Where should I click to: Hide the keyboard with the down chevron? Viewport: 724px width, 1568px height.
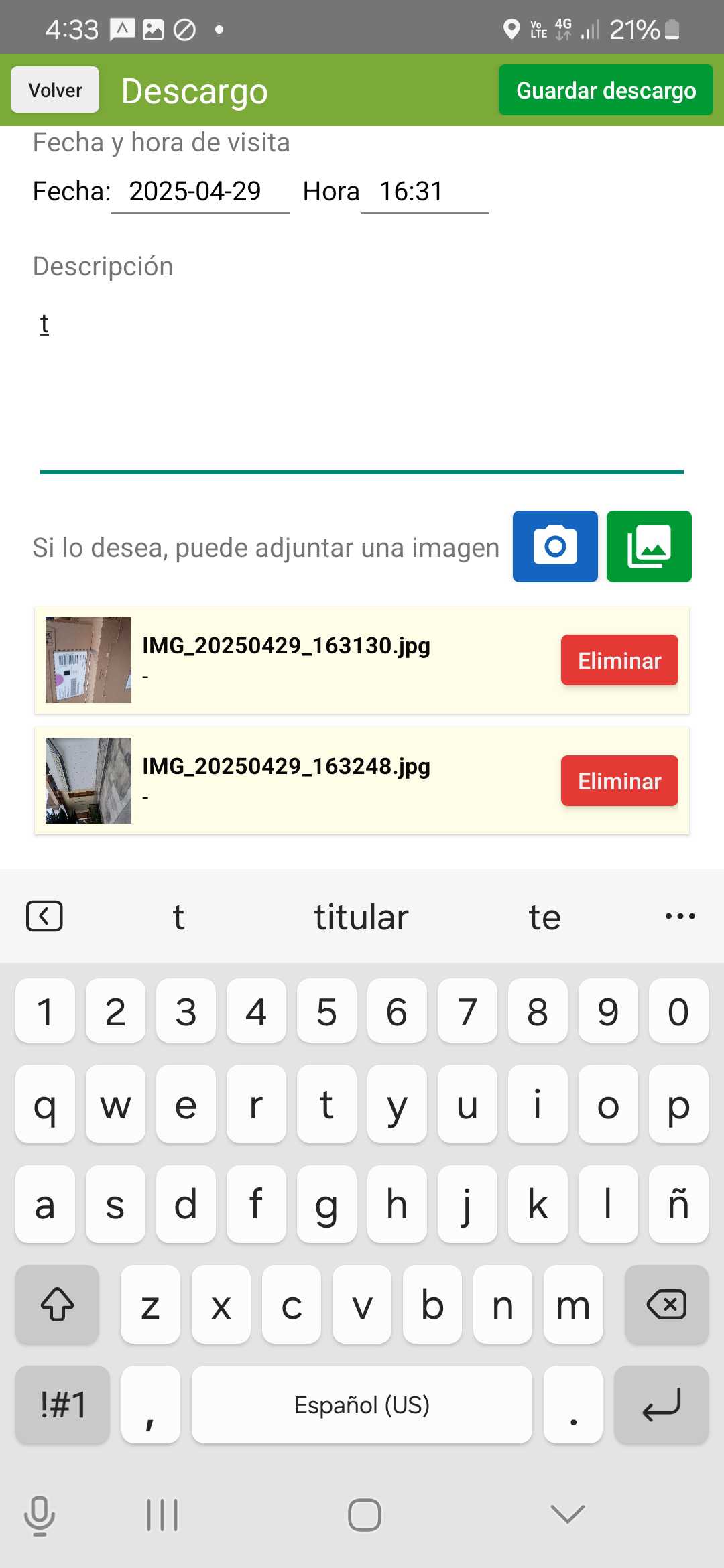[x=567, y=1514]
